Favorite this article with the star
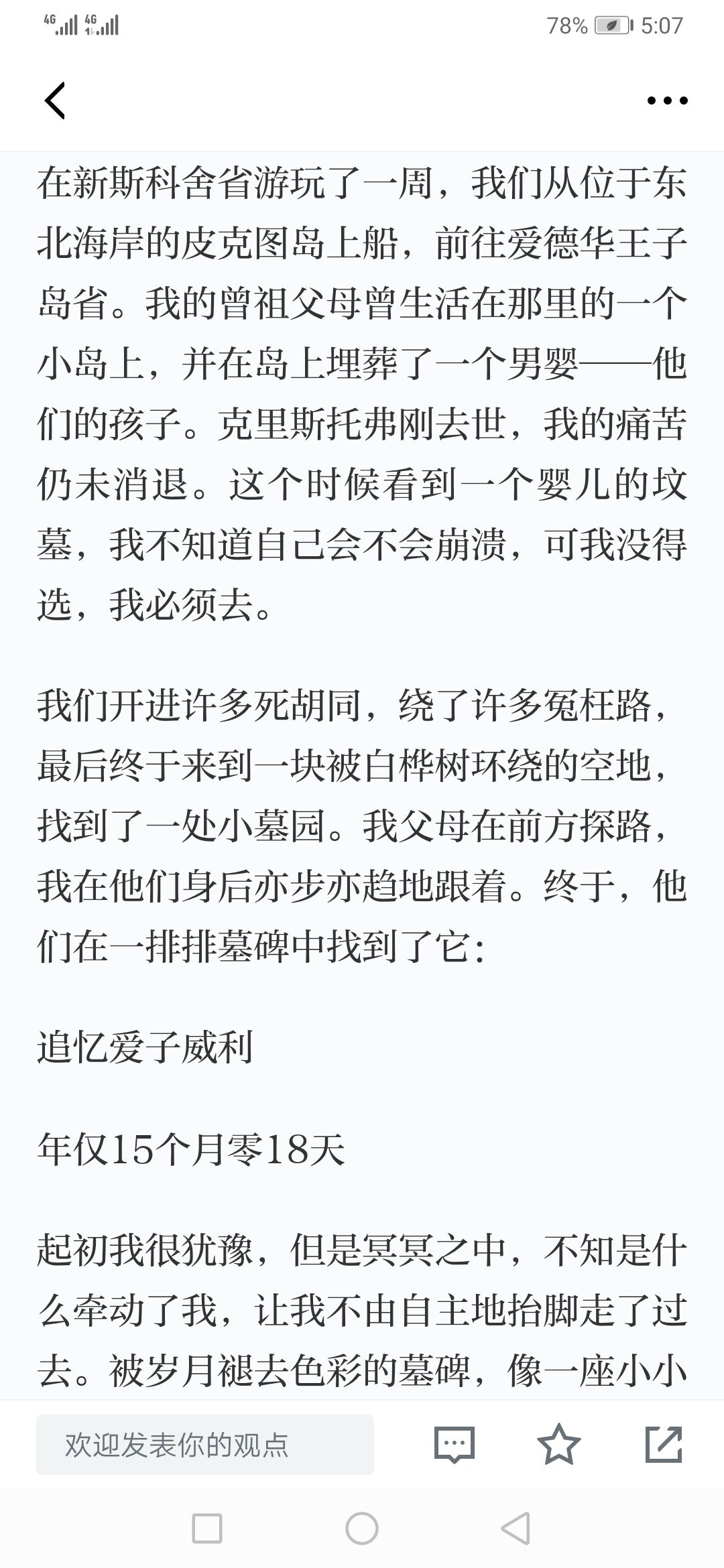Image resolution: width=724 pixels, height=1568 pixels. point(559,1444)
